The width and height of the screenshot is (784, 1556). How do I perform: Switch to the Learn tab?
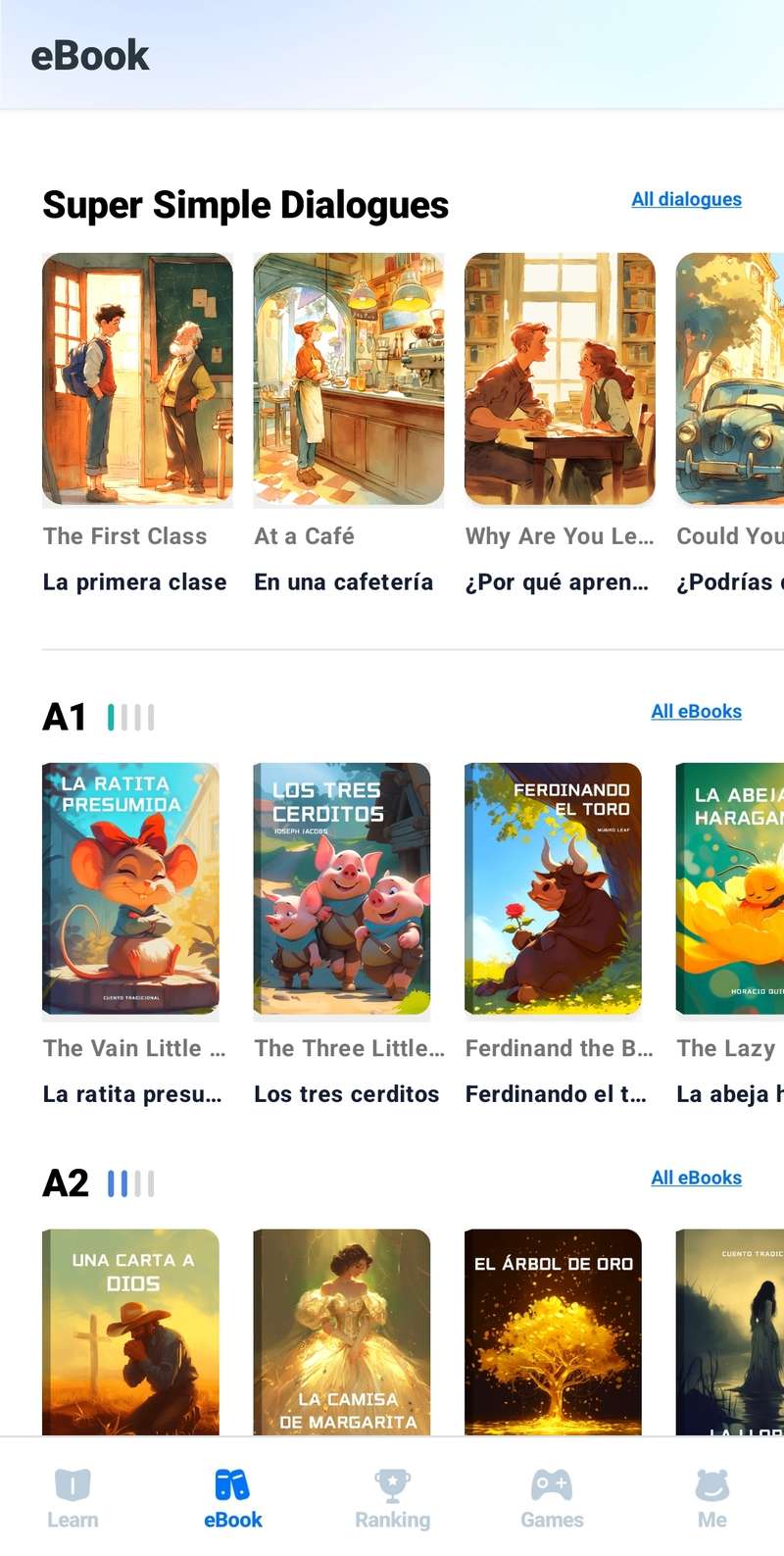(x=73, y=1499)
